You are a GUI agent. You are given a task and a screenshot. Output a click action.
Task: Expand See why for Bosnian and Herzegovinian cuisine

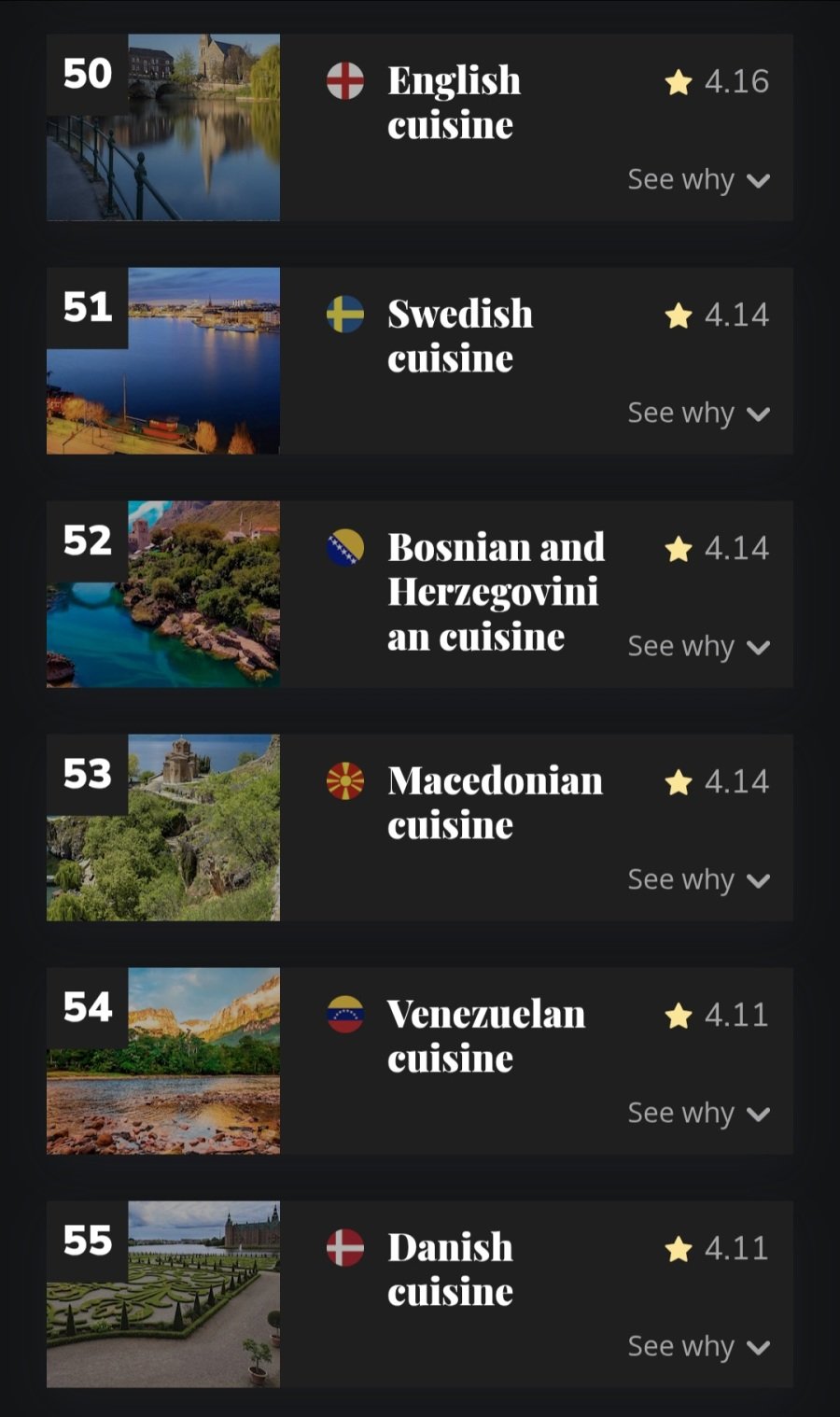(698, 646)
